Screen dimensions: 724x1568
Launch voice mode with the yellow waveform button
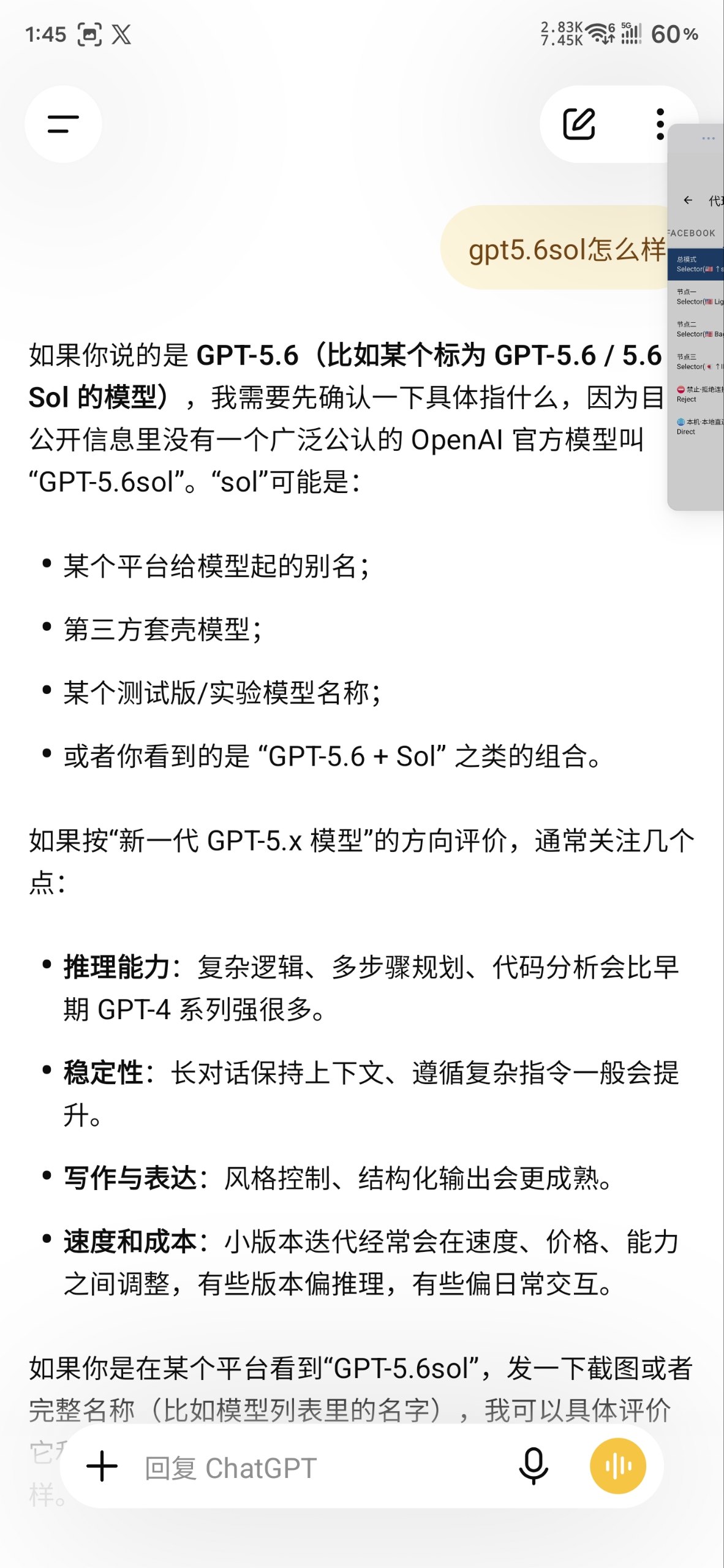click(x=618, y=1466)
